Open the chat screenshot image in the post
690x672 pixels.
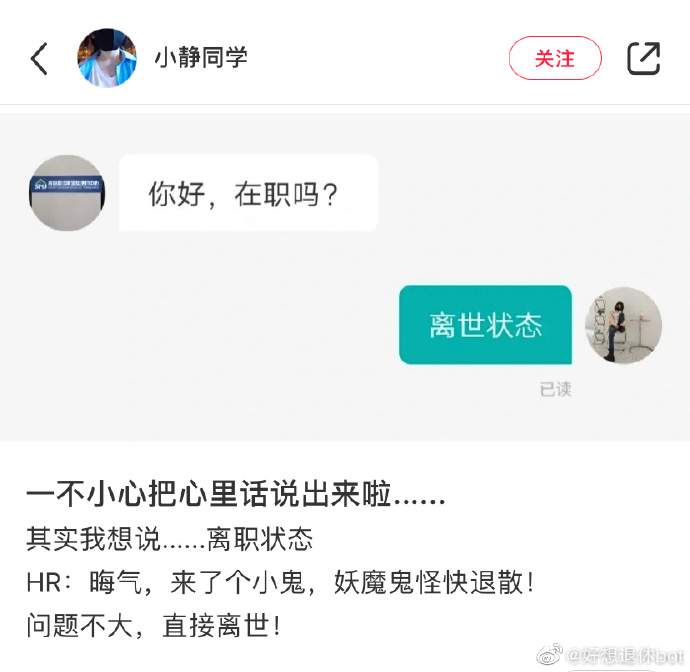345,275
